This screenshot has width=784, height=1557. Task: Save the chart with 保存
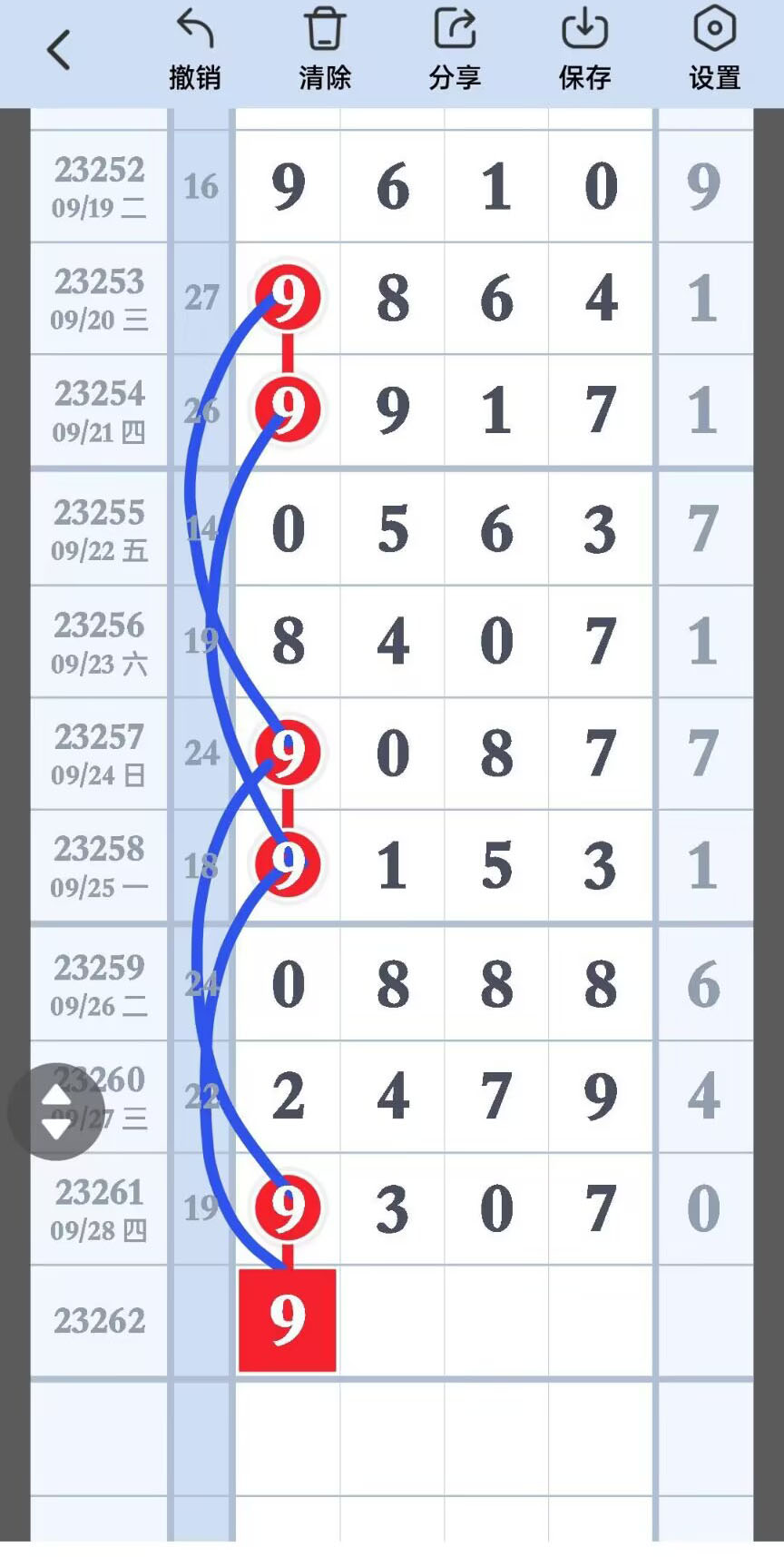pos(584,50)
